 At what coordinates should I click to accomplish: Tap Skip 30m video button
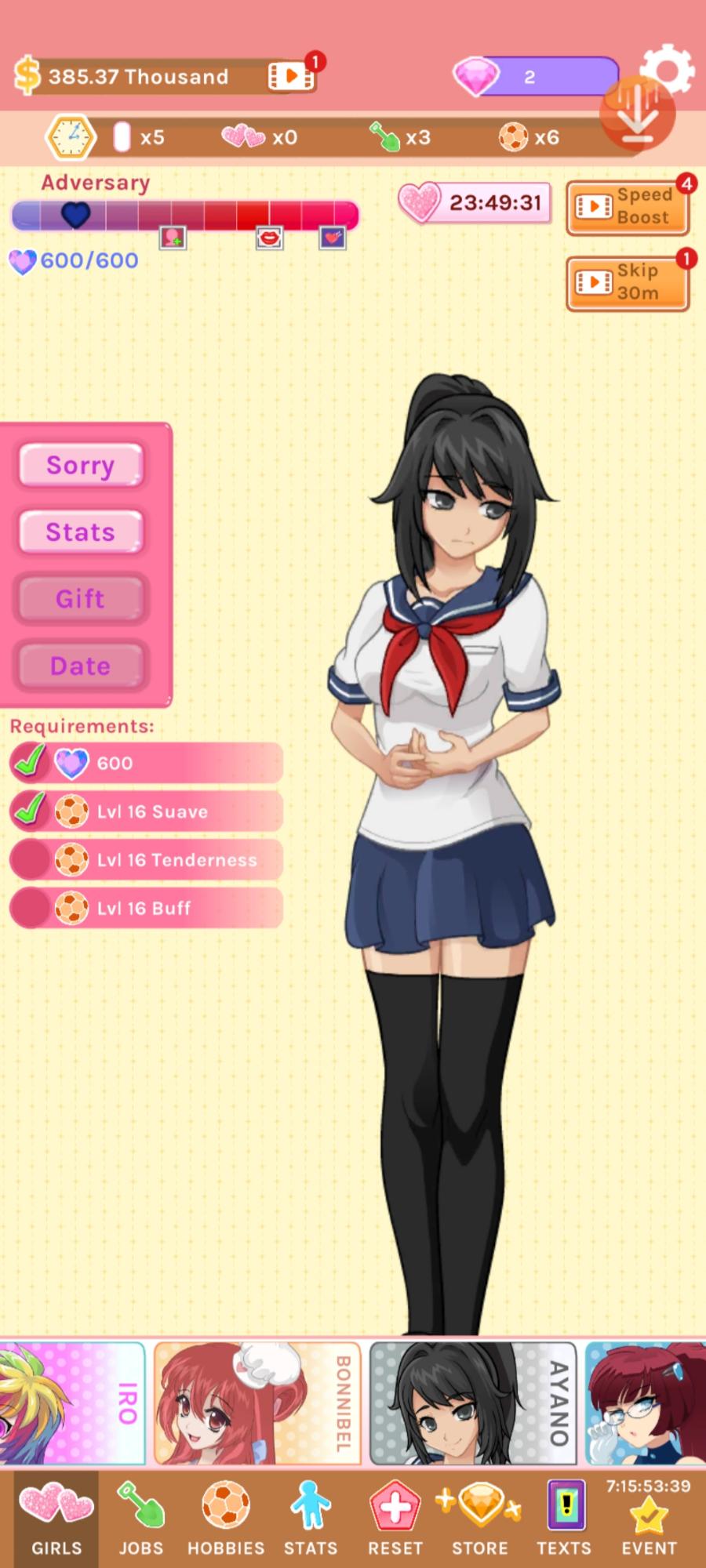pos(628,282)
